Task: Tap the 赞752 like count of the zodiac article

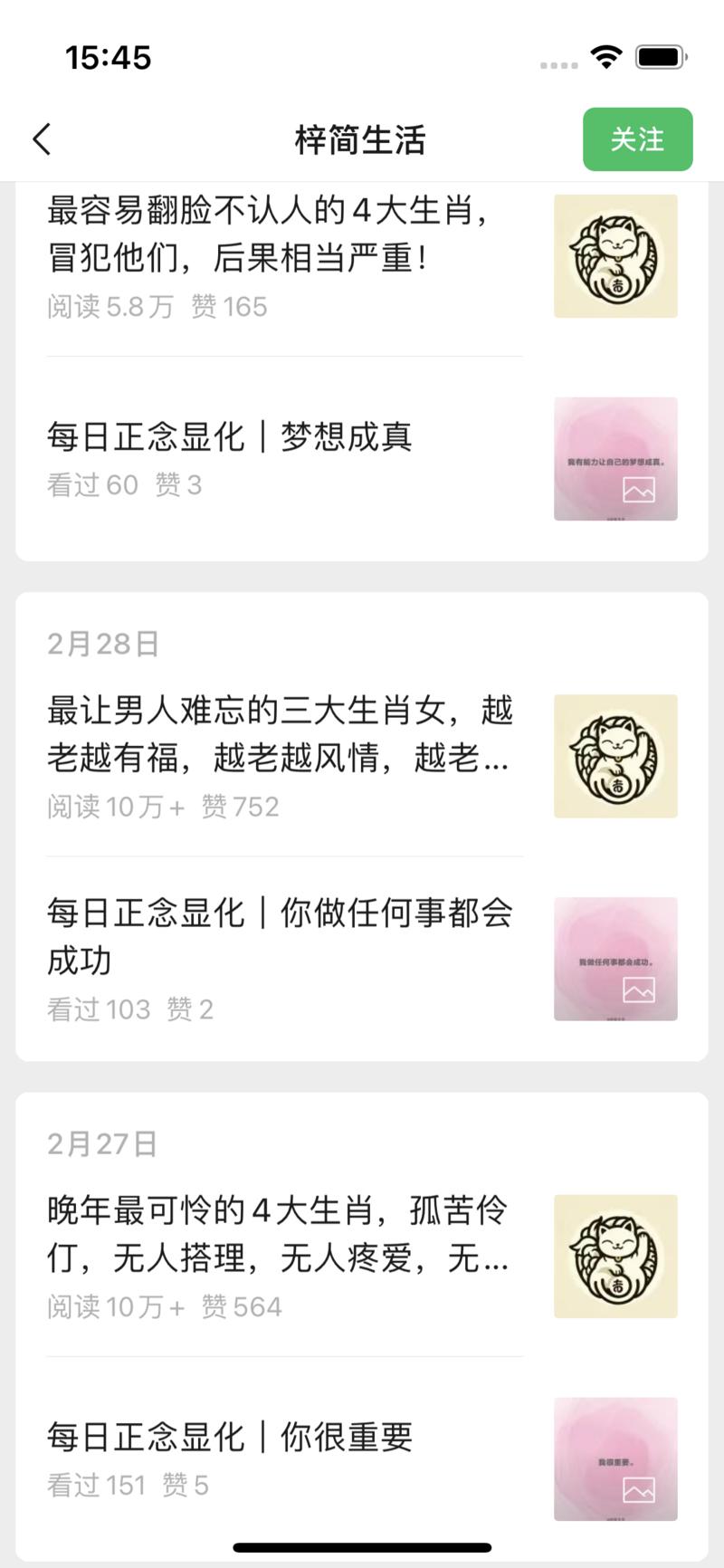Action: (240, 807)
